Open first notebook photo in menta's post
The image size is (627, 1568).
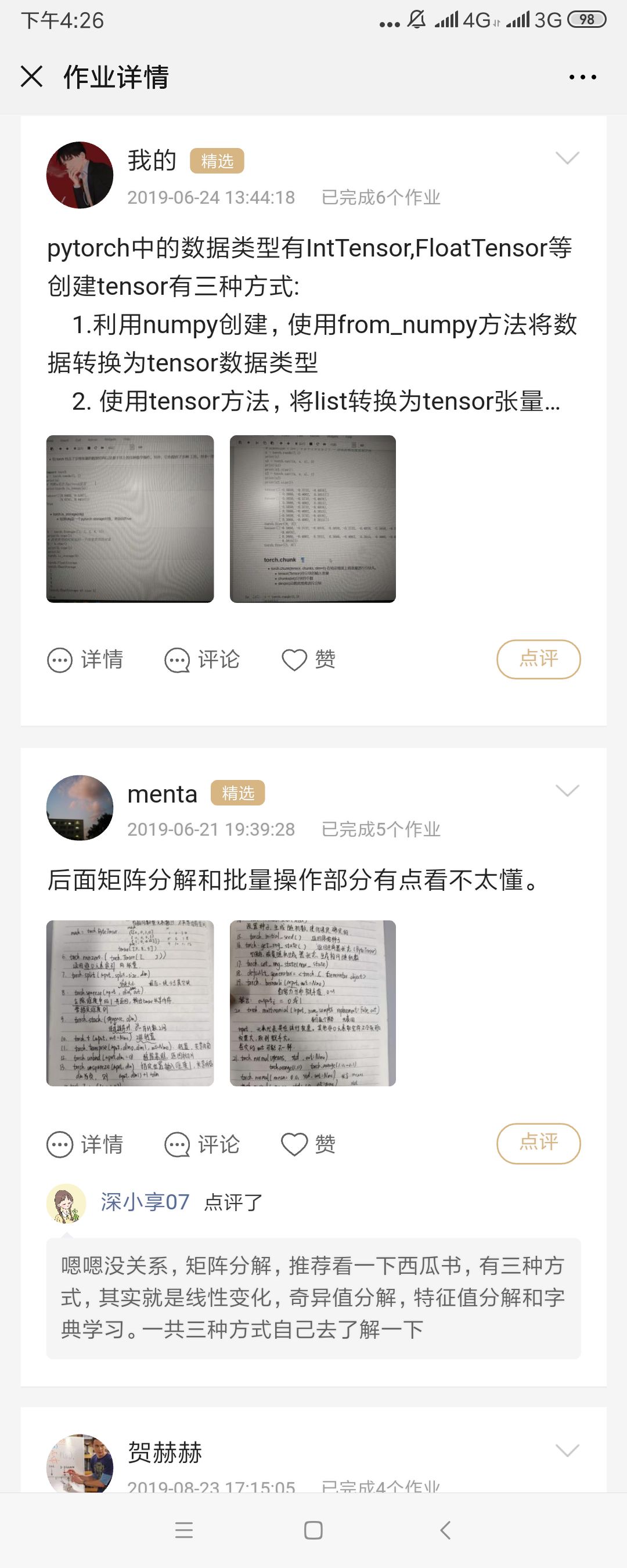[x=130, y=1003]
